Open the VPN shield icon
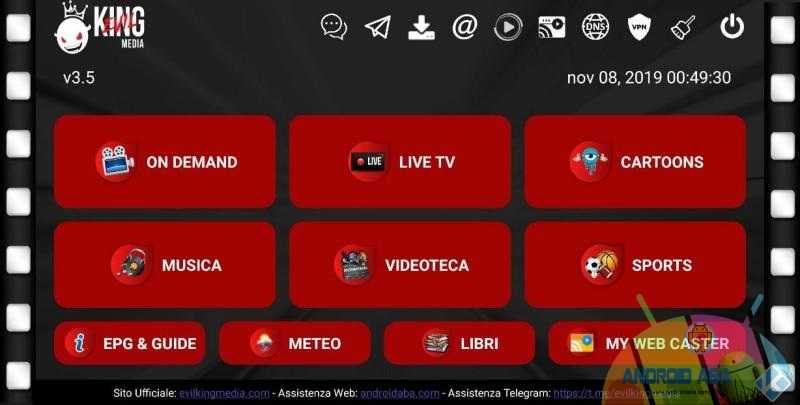The image size is (800, 405). pos(638,27)
